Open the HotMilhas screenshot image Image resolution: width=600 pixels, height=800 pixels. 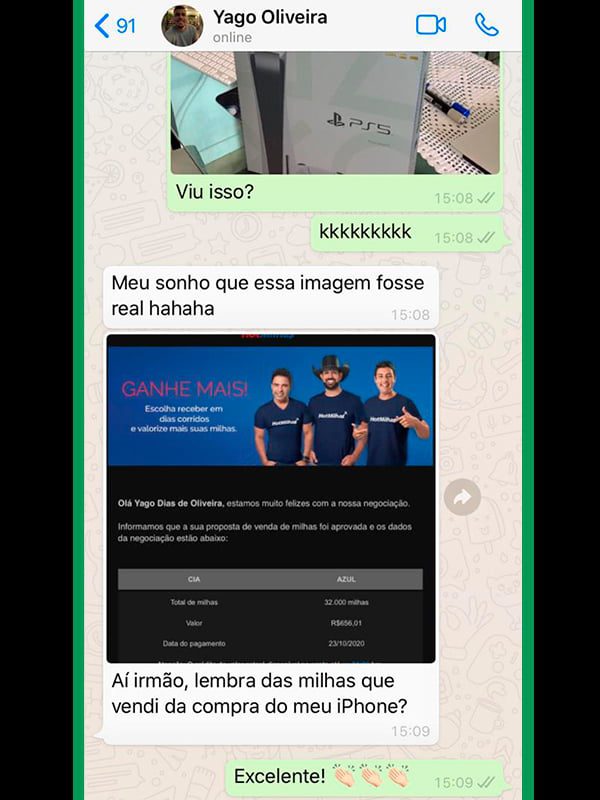(x=271, y=498)
